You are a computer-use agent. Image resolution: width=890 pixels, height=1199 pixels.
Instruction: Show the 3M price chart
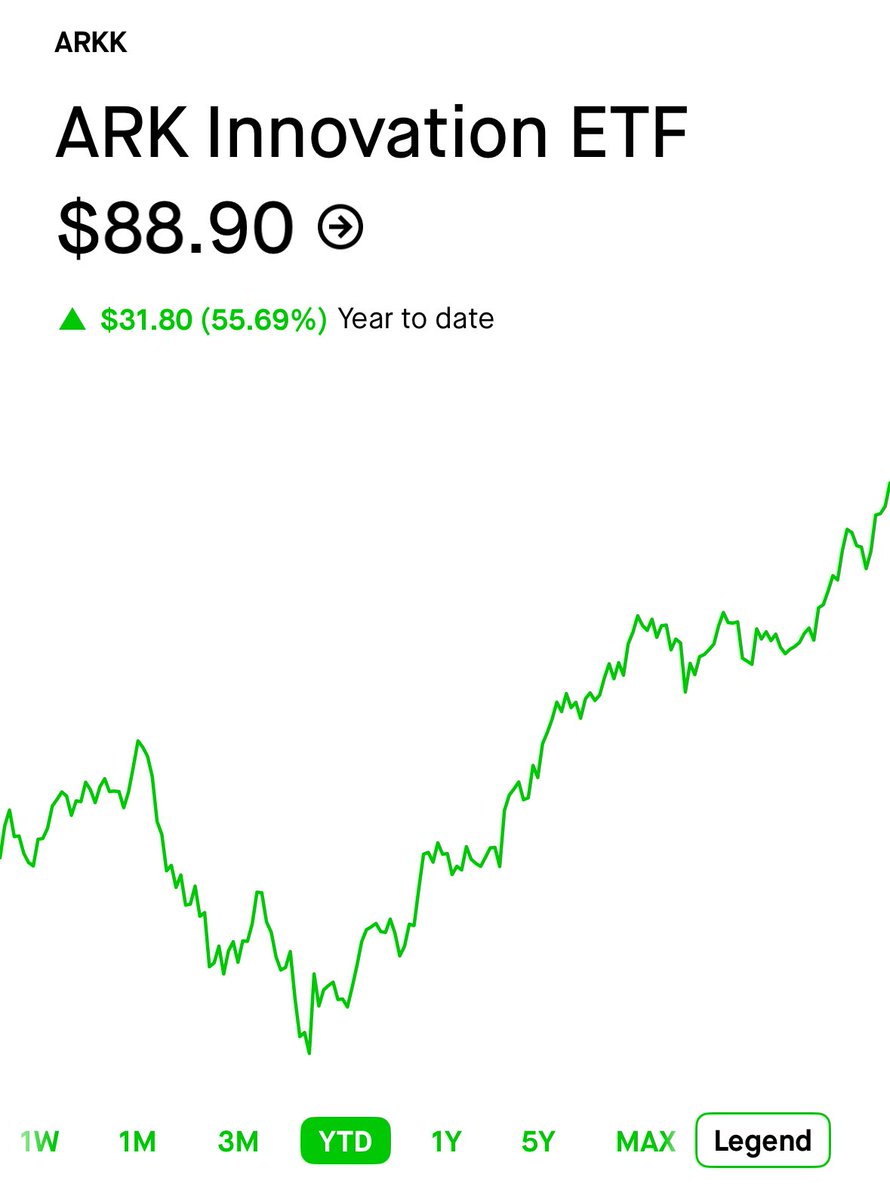(238, 1141)
